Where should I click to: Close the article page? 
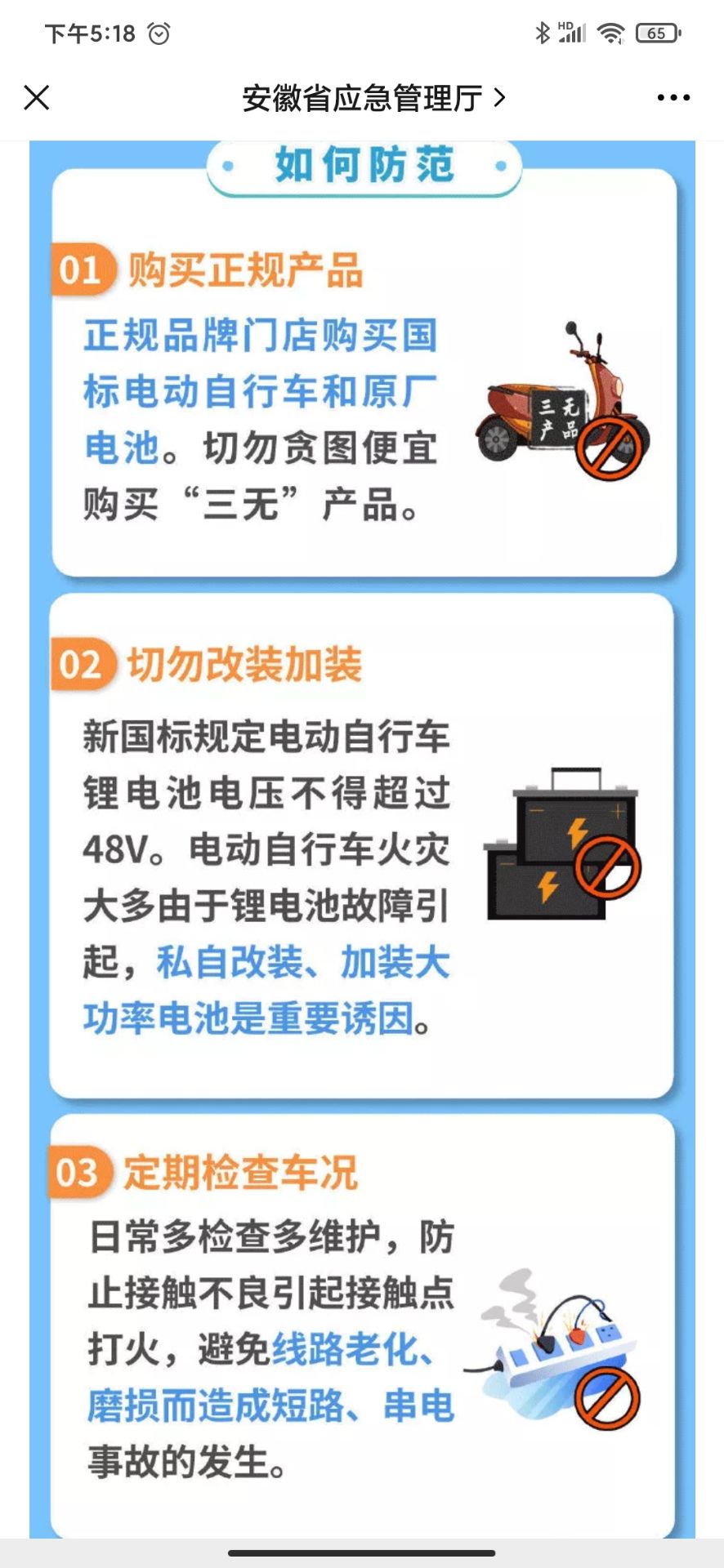pyautogui.click(x=37, y=98)
